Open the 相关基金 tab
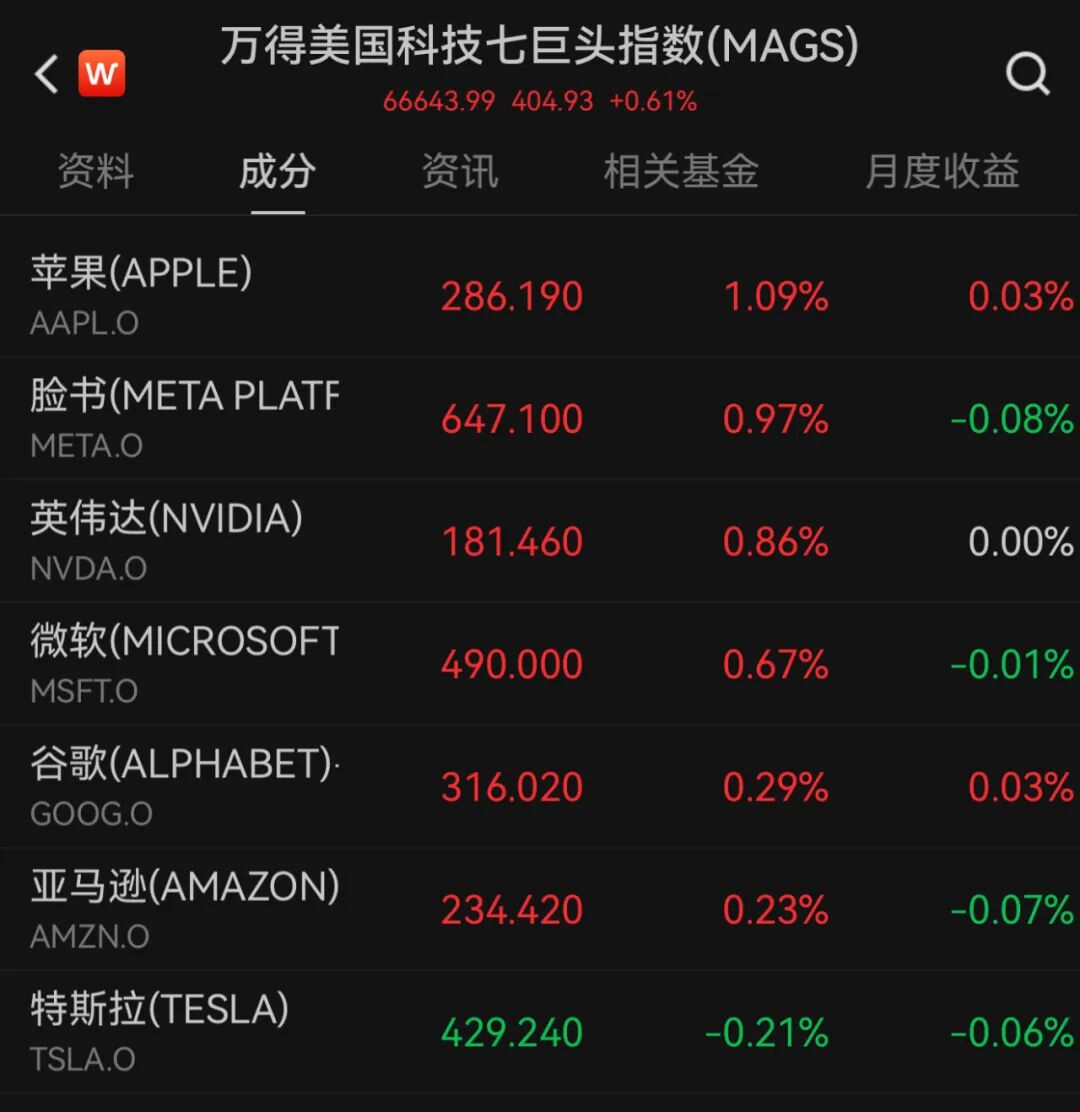This screenshot has height=1112, width=1080. (681, 172)
